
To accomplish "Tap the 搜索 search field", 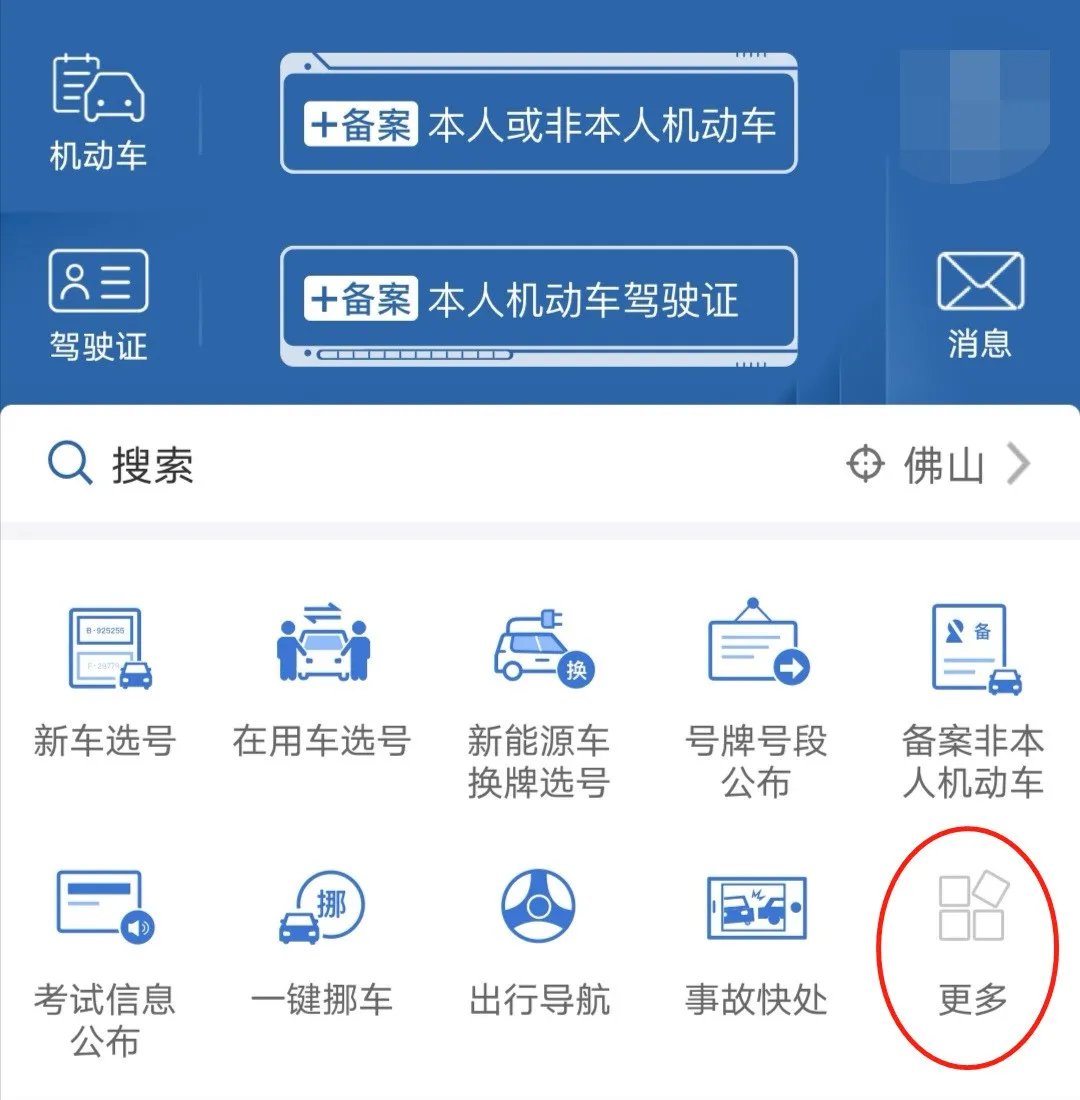I will click(400, 466).
